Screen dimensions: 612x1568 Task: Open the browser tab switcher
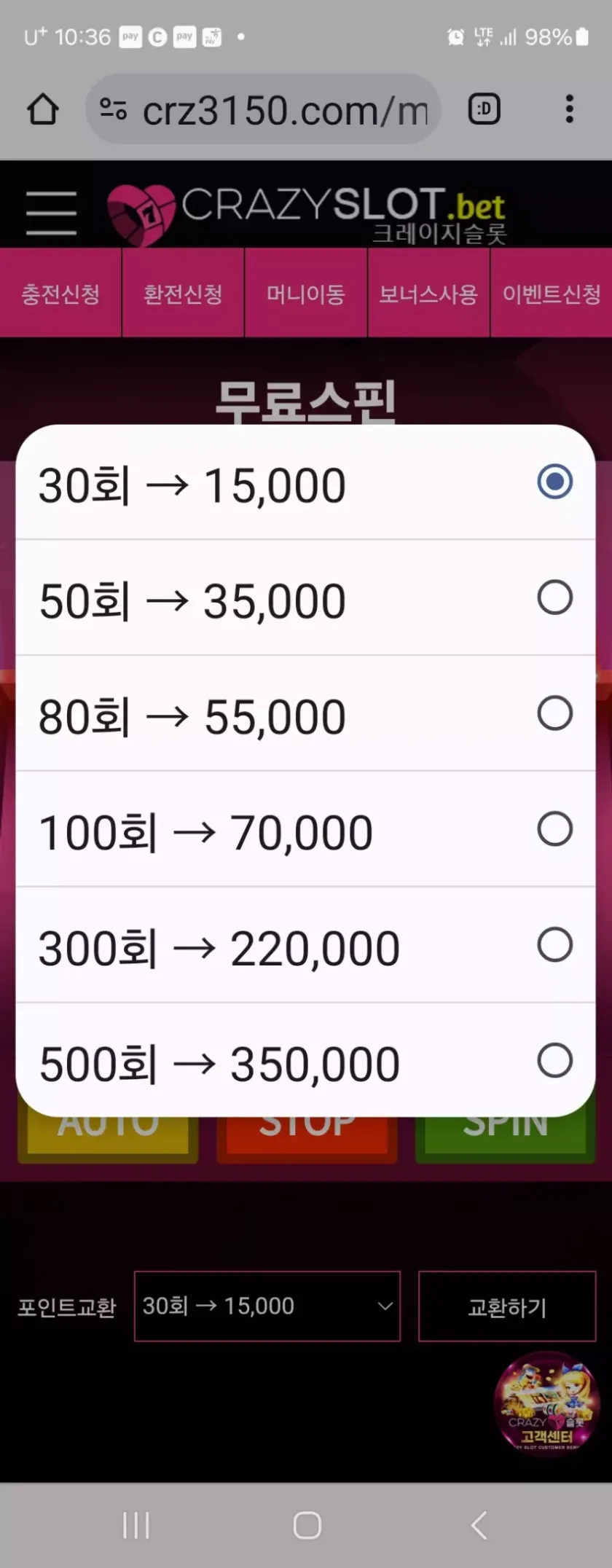click(x=484, y=110)
